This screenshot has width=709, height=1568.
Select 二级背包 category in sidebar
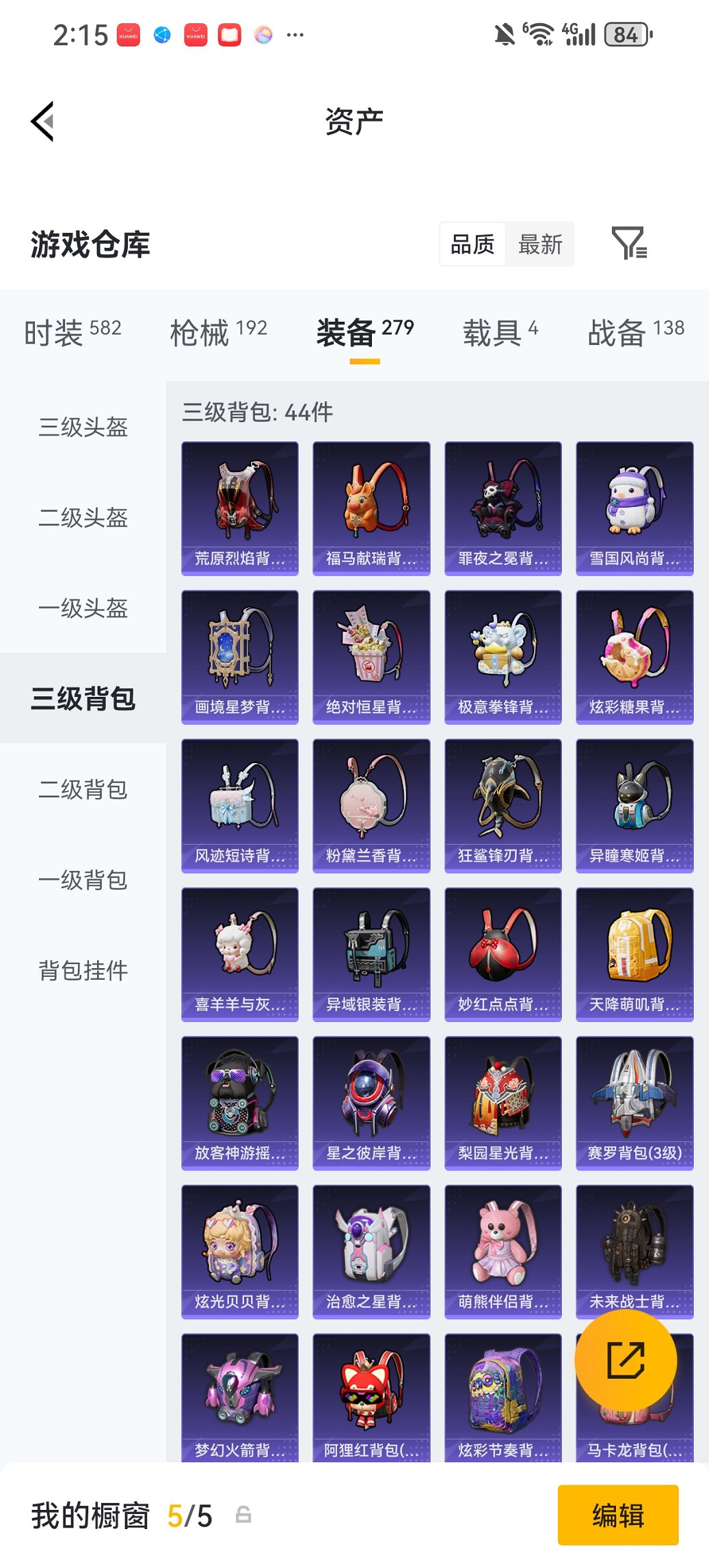(x=82, y=790)
